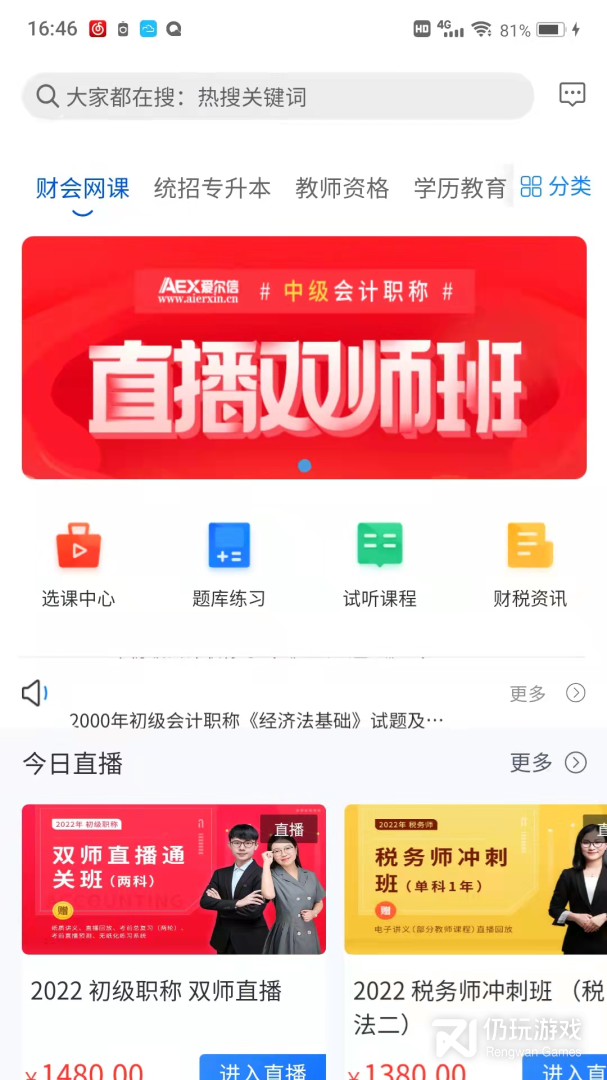This screenshot has height=1080, width=607.
Task: Open 财税资讯
Action: tap(530, 565)
